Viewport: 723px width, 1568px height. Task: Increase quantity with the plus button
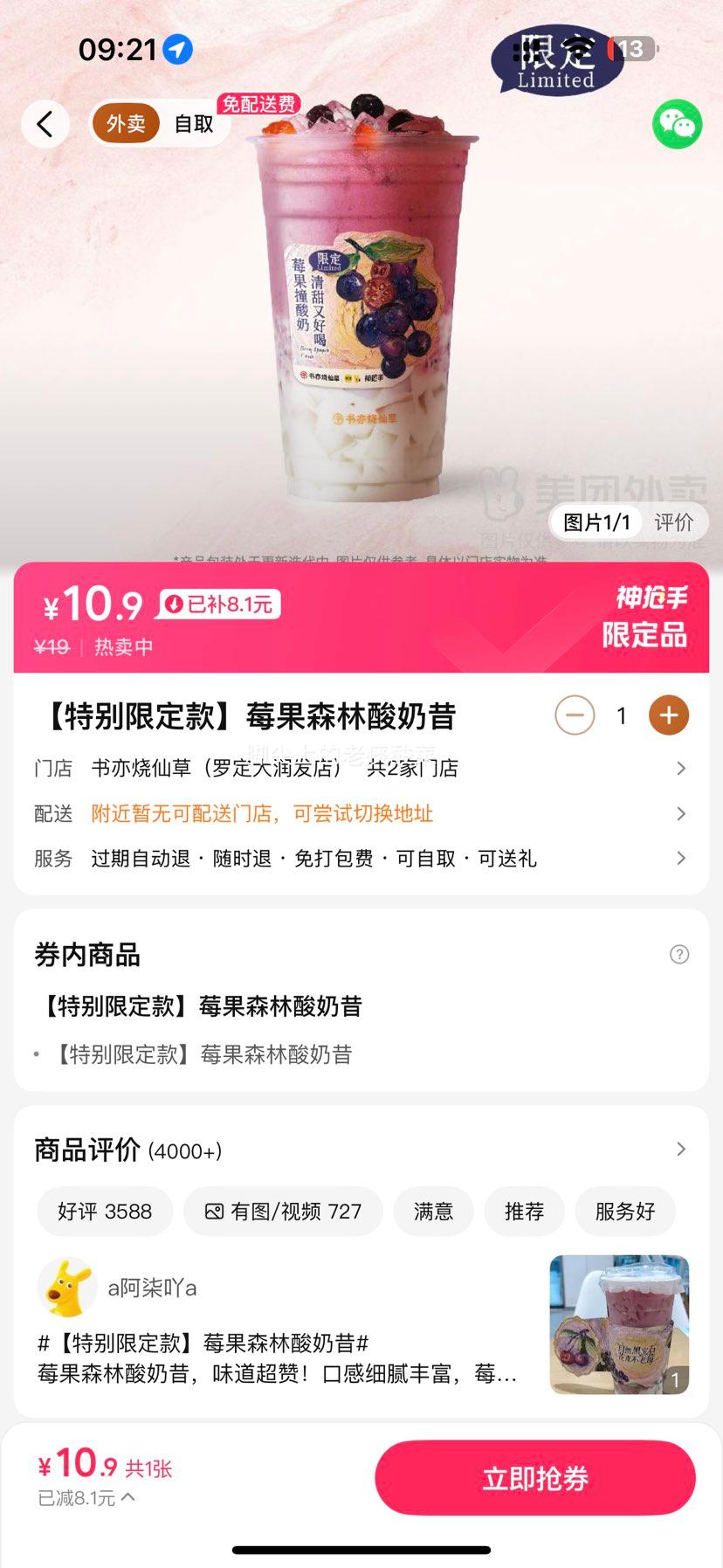[x=668, y=715]
